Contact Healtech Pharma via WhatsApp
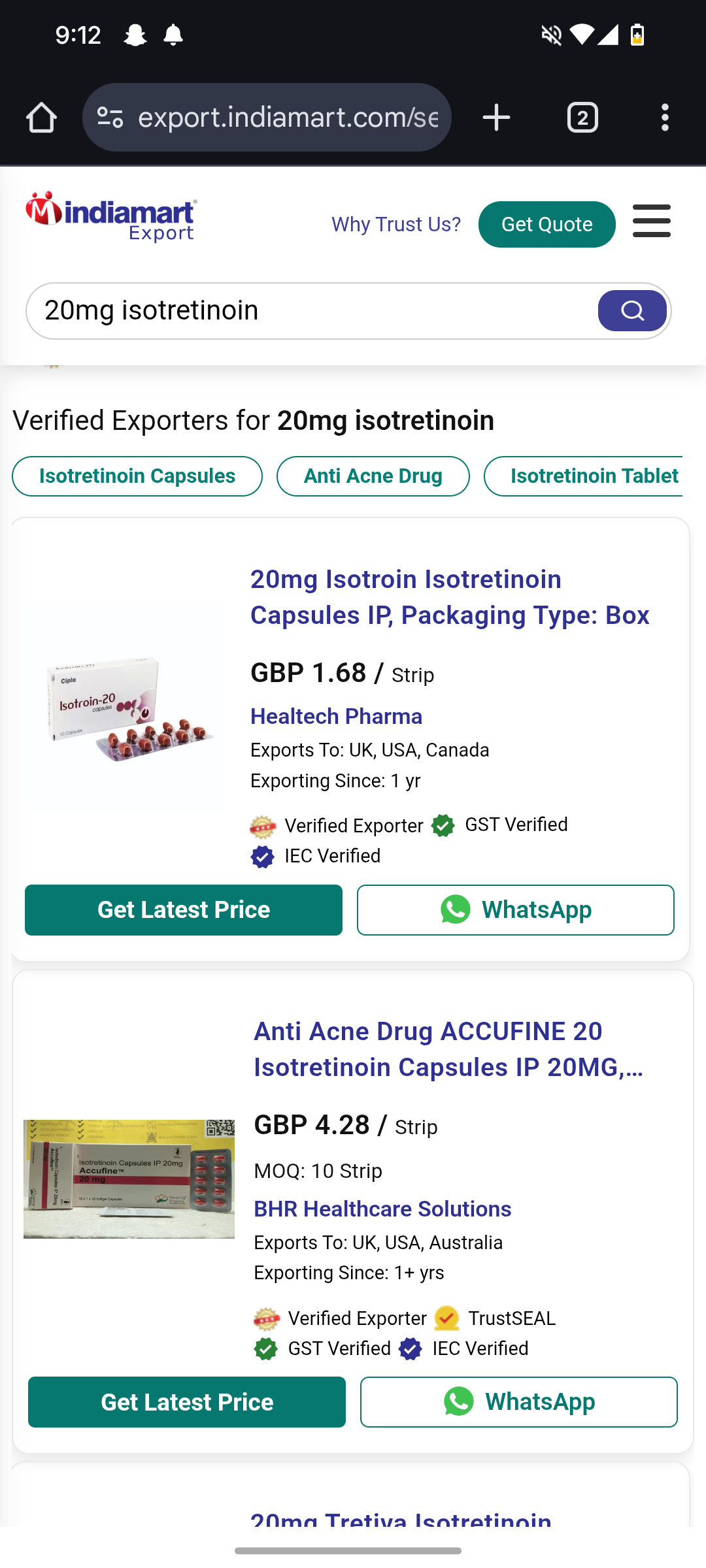The height and width of the screenshot is (1568, 706). coord(515,910)
